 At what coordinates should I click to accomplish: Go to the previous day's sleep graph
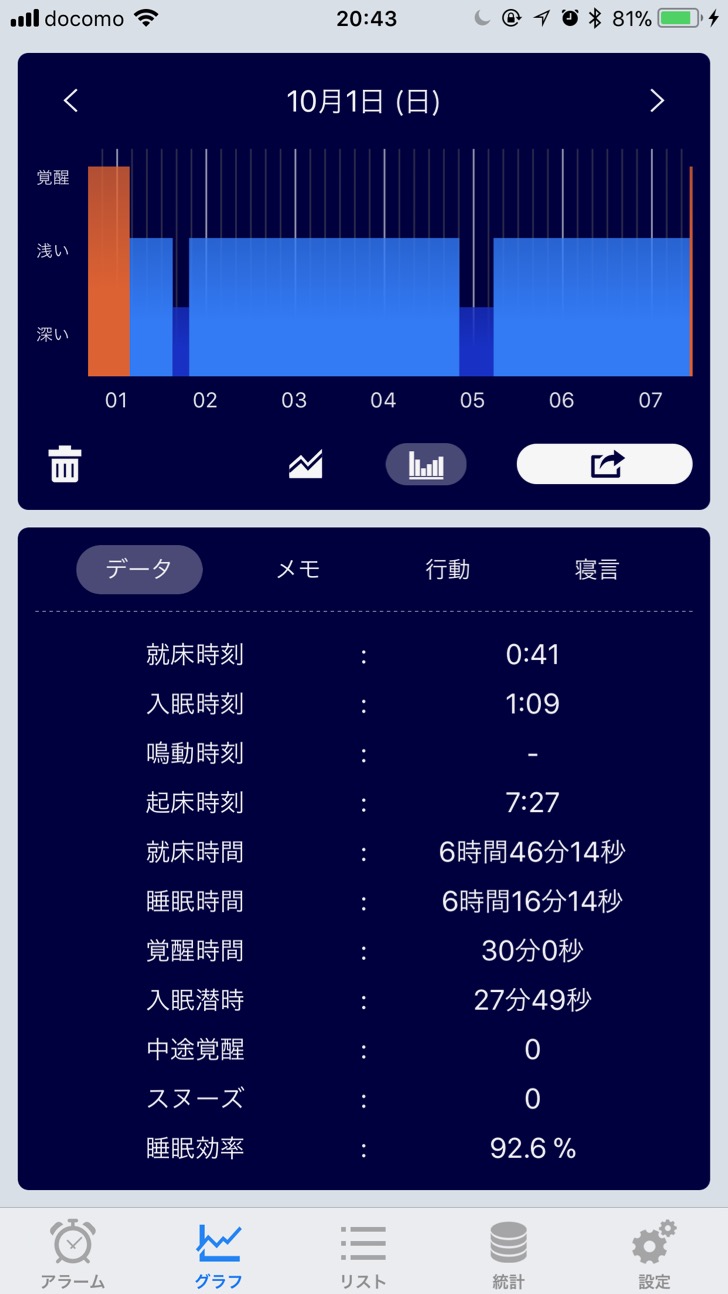pyautogui.click(x=71, y=101)
